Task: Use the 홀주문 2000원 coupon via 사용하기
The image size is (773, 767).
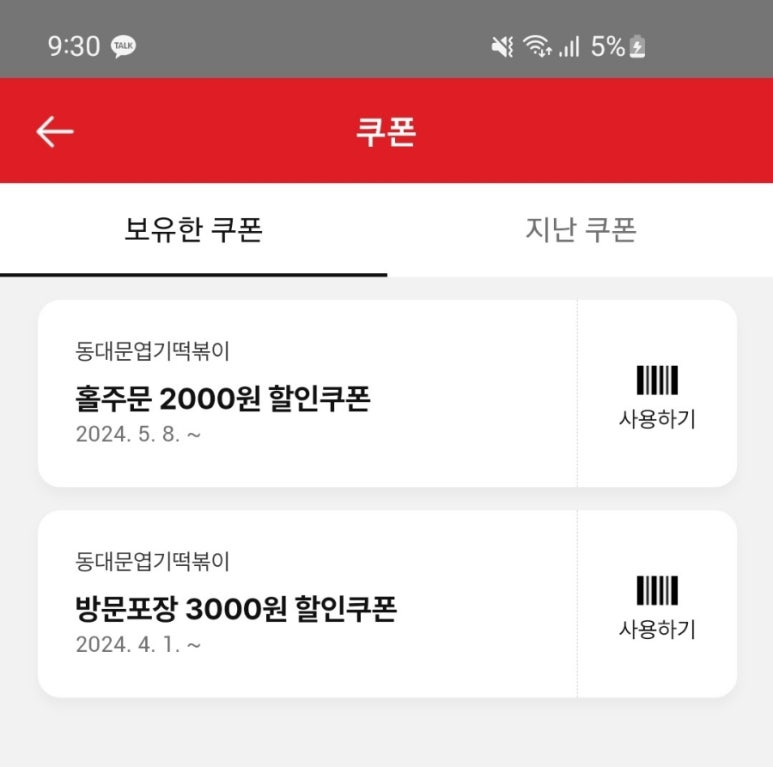Action: click(657, 397)
